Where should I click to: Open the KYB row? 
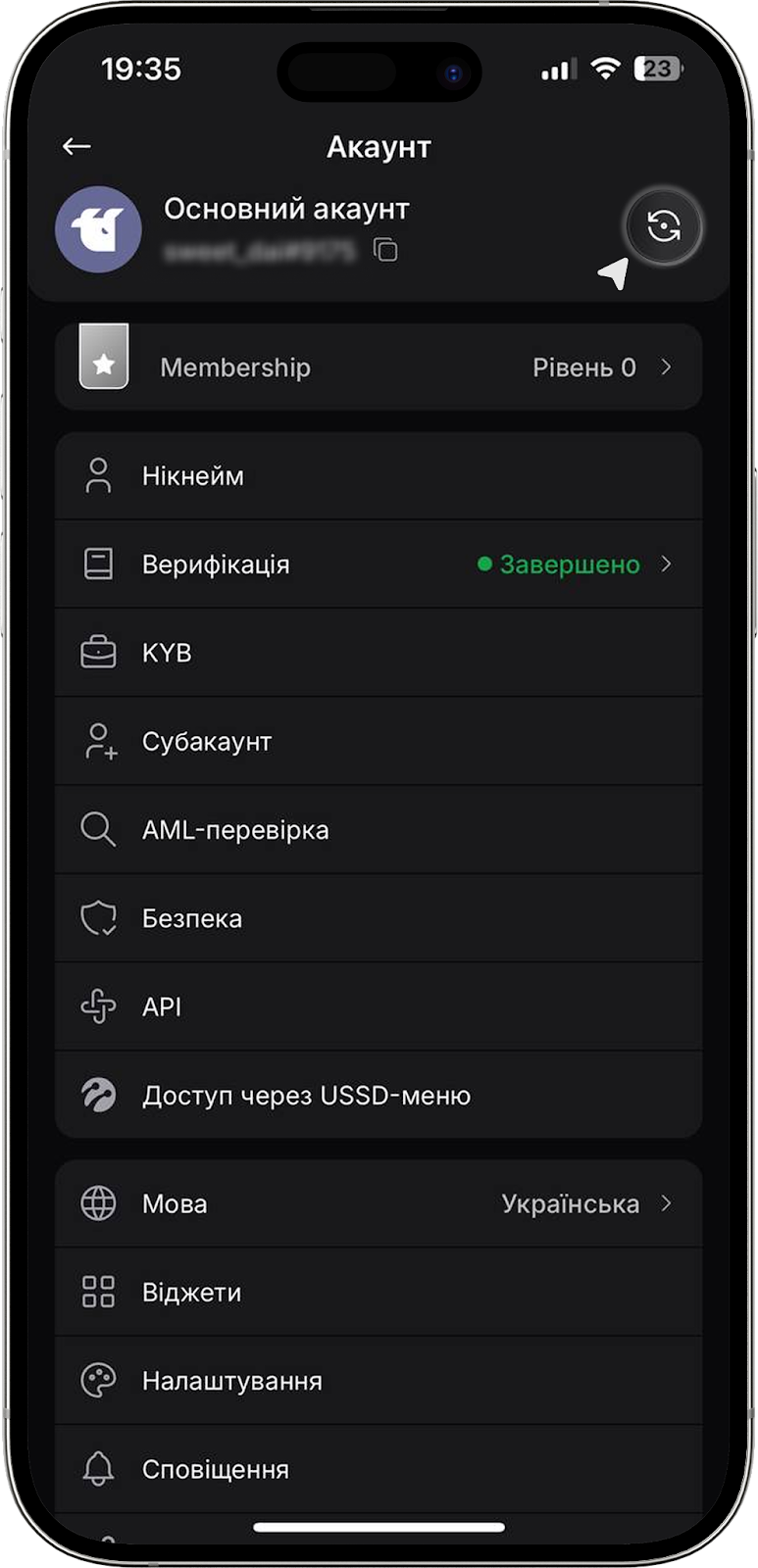(379, 653)
